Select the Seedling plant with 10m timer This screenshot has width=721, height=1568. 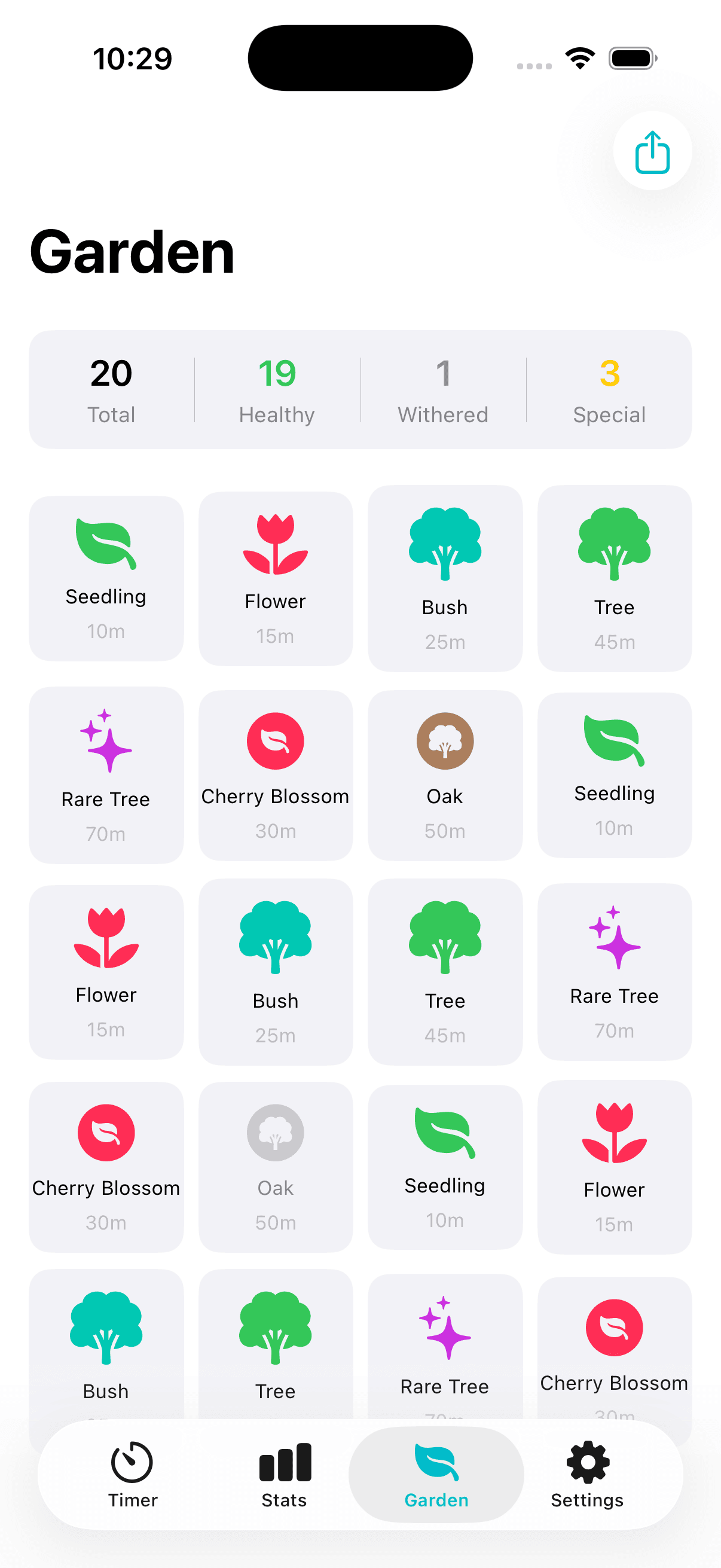pyautogui.click(x=106, y=578)
